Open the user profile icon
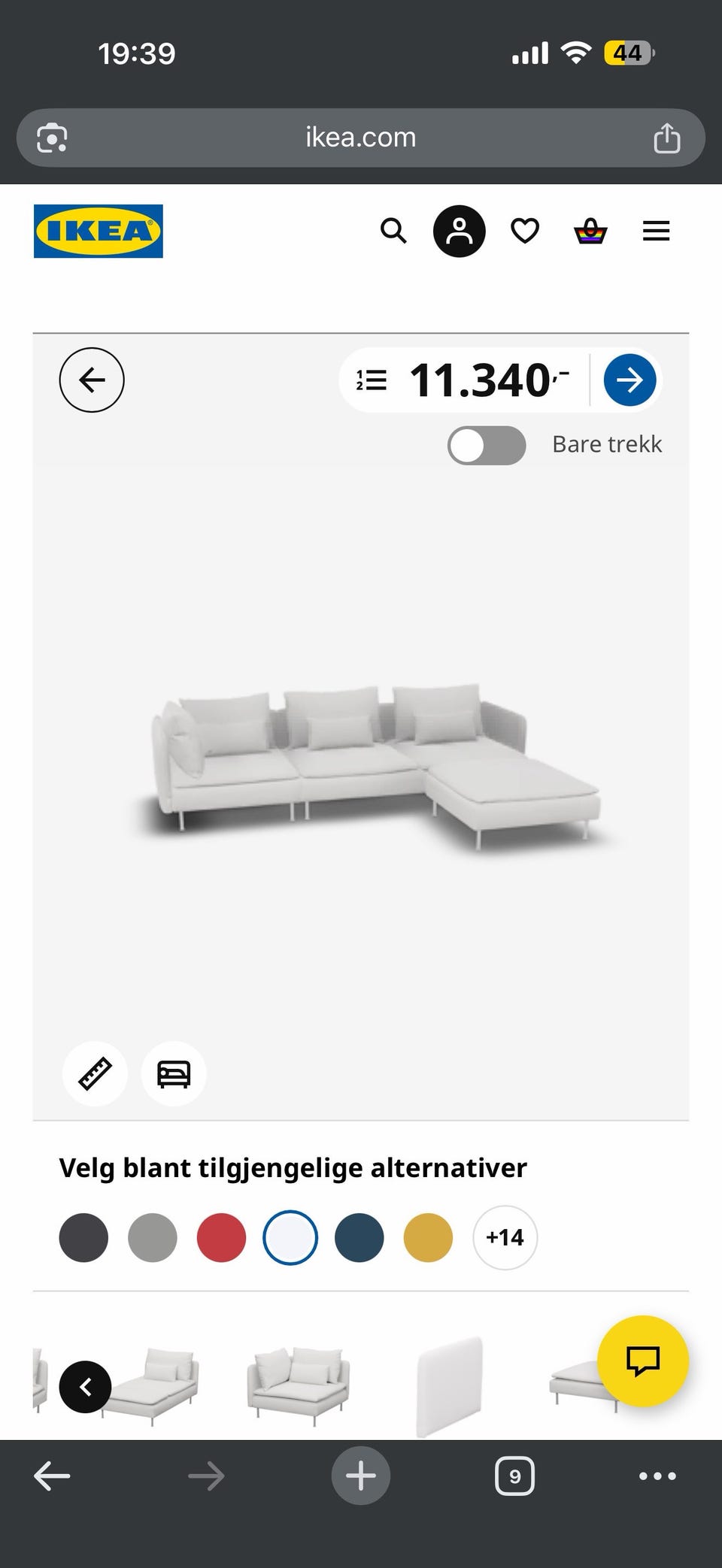Viewport: 722px width, 1568px height. (460, 231)
